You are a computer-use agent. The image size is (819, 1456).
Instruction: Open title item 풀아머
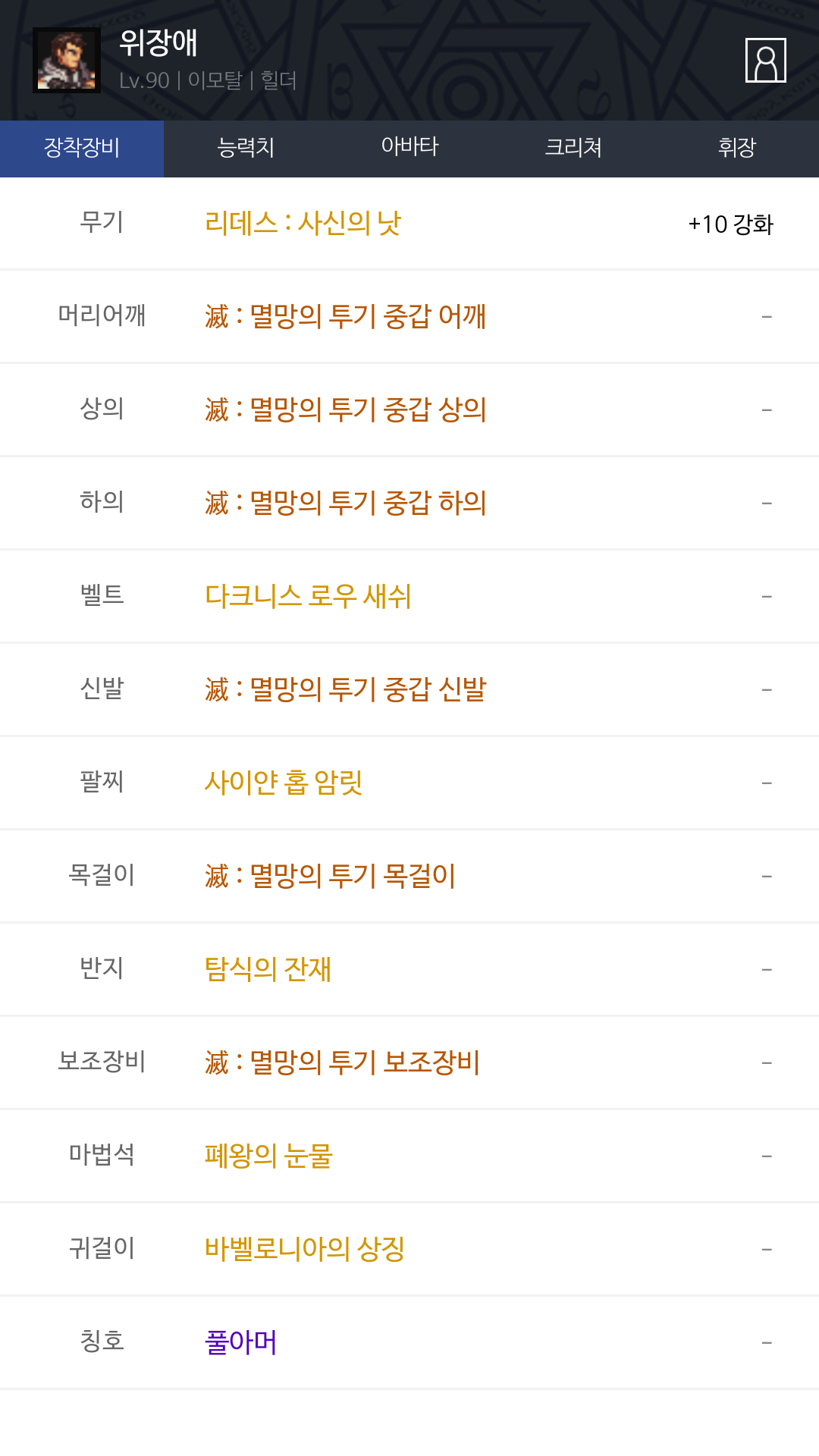coord(241,1342)
